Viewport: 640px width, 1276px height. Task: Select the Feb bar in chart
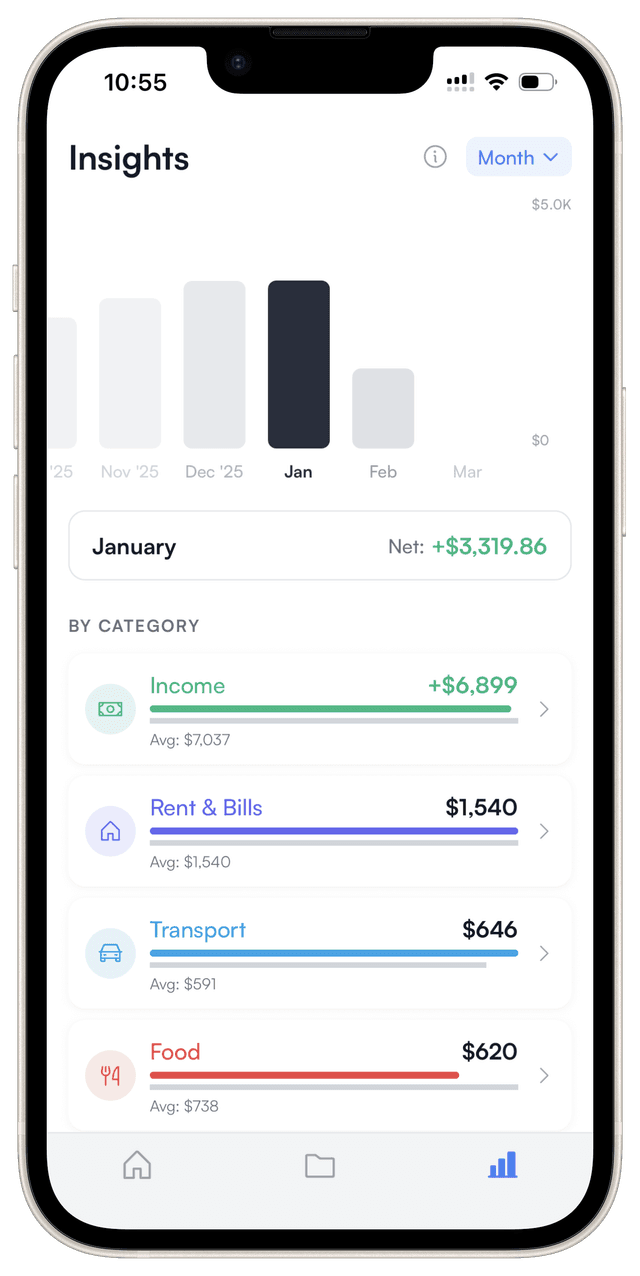pyautogui.click(x=383, y=408)
